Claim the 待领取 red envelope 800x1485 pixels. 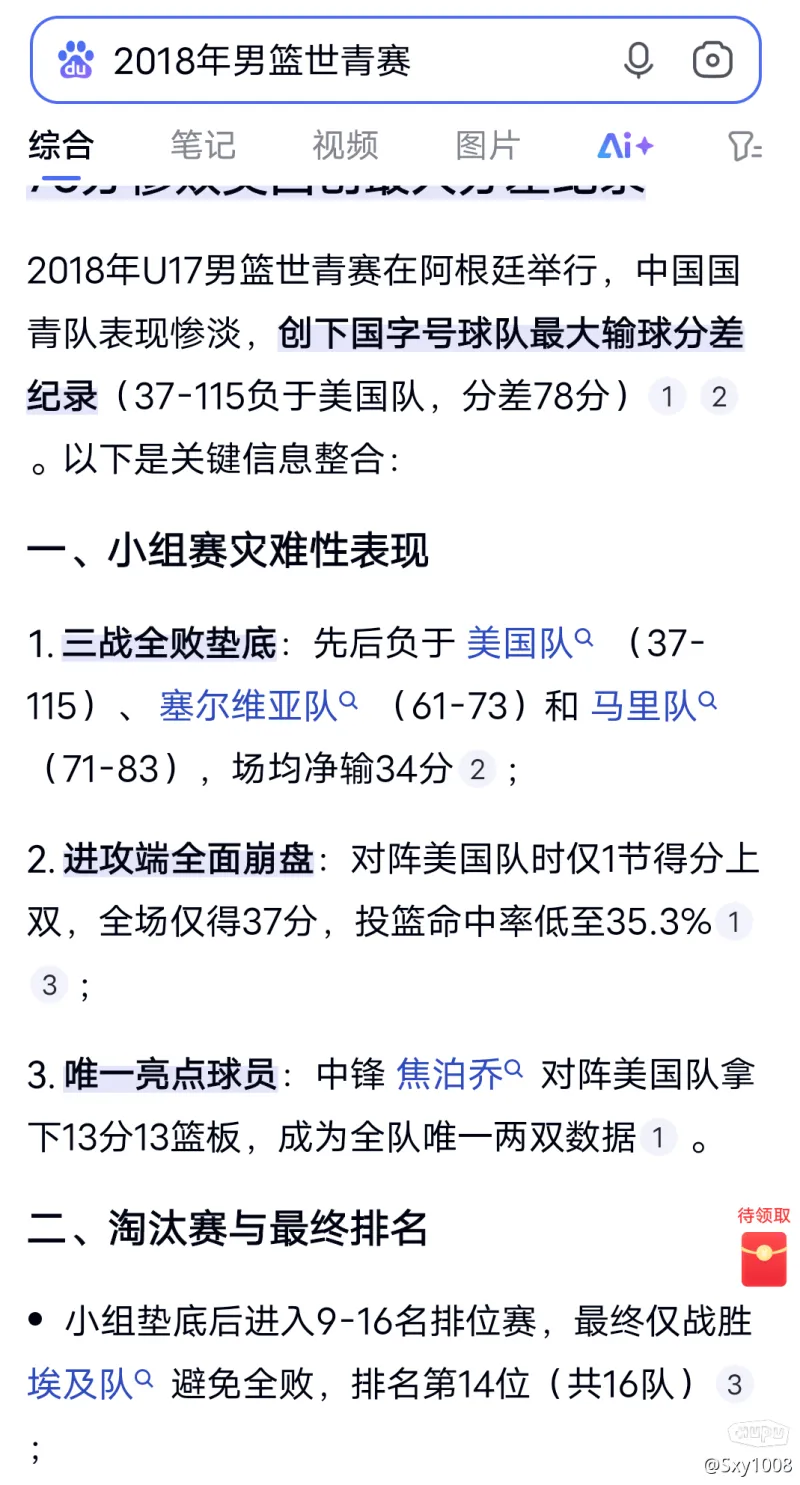764,1246
